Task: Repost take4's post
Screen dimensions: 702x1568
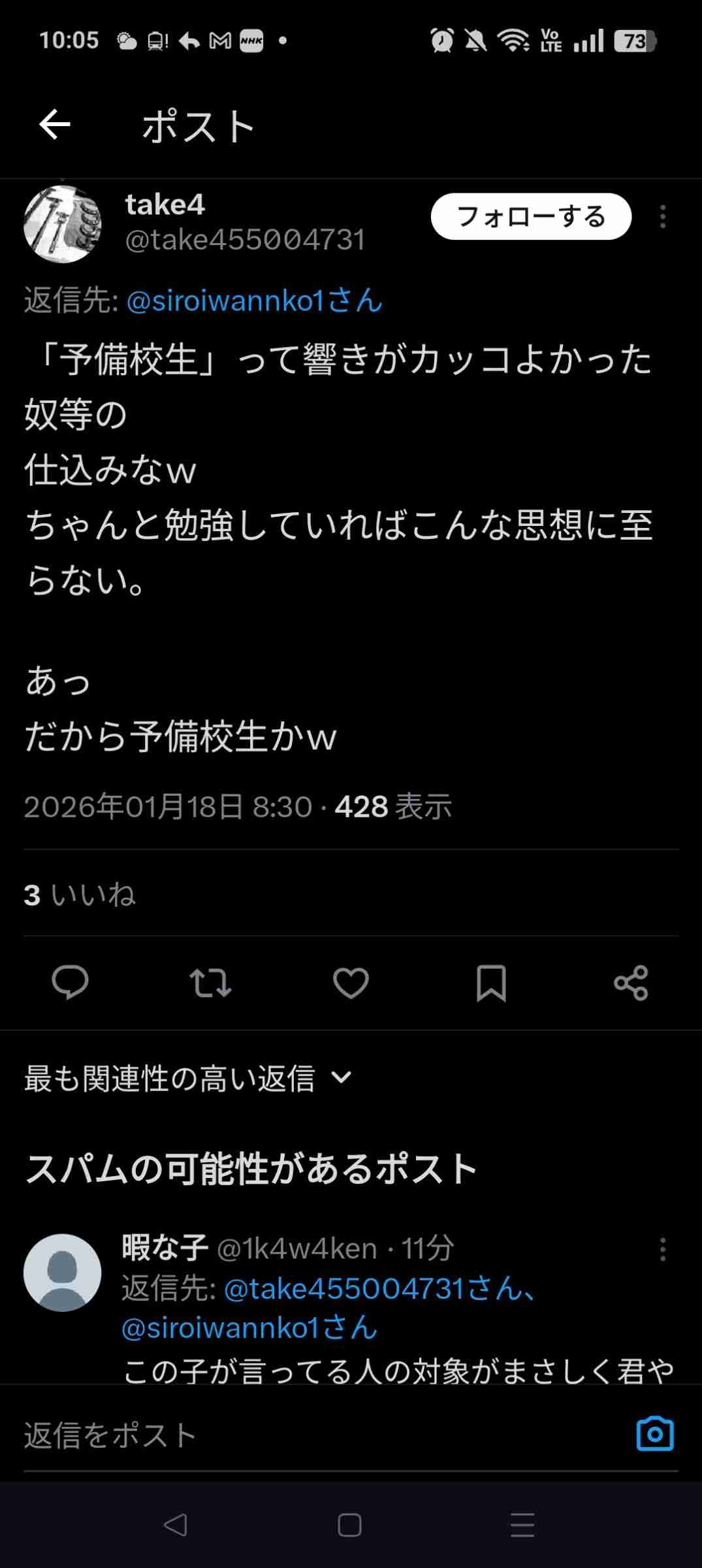Action: click(210, 983)
